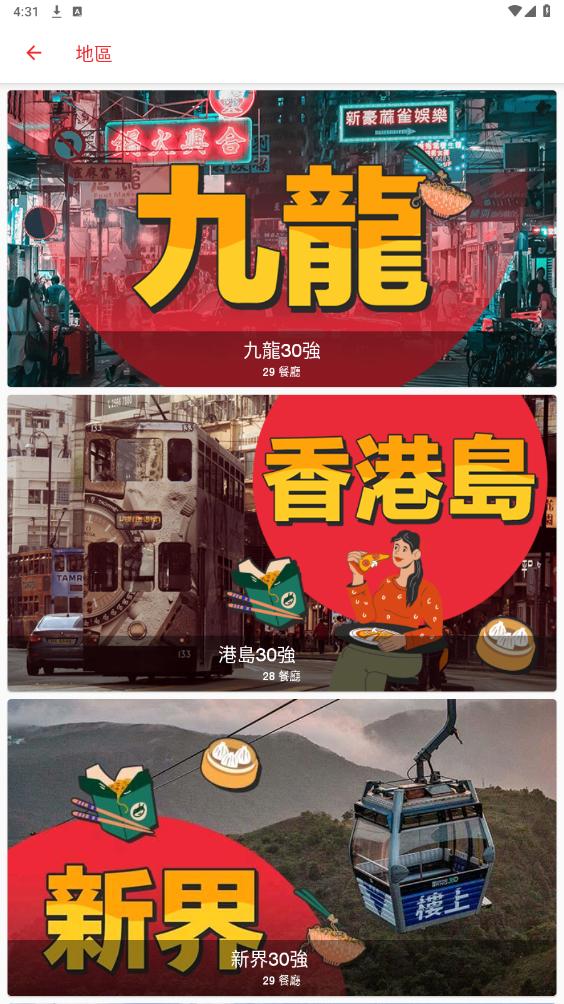Screen dimensions: 564x1004
Task: Open the 港島30強 restaurant list card
Action: click(282, 543)
